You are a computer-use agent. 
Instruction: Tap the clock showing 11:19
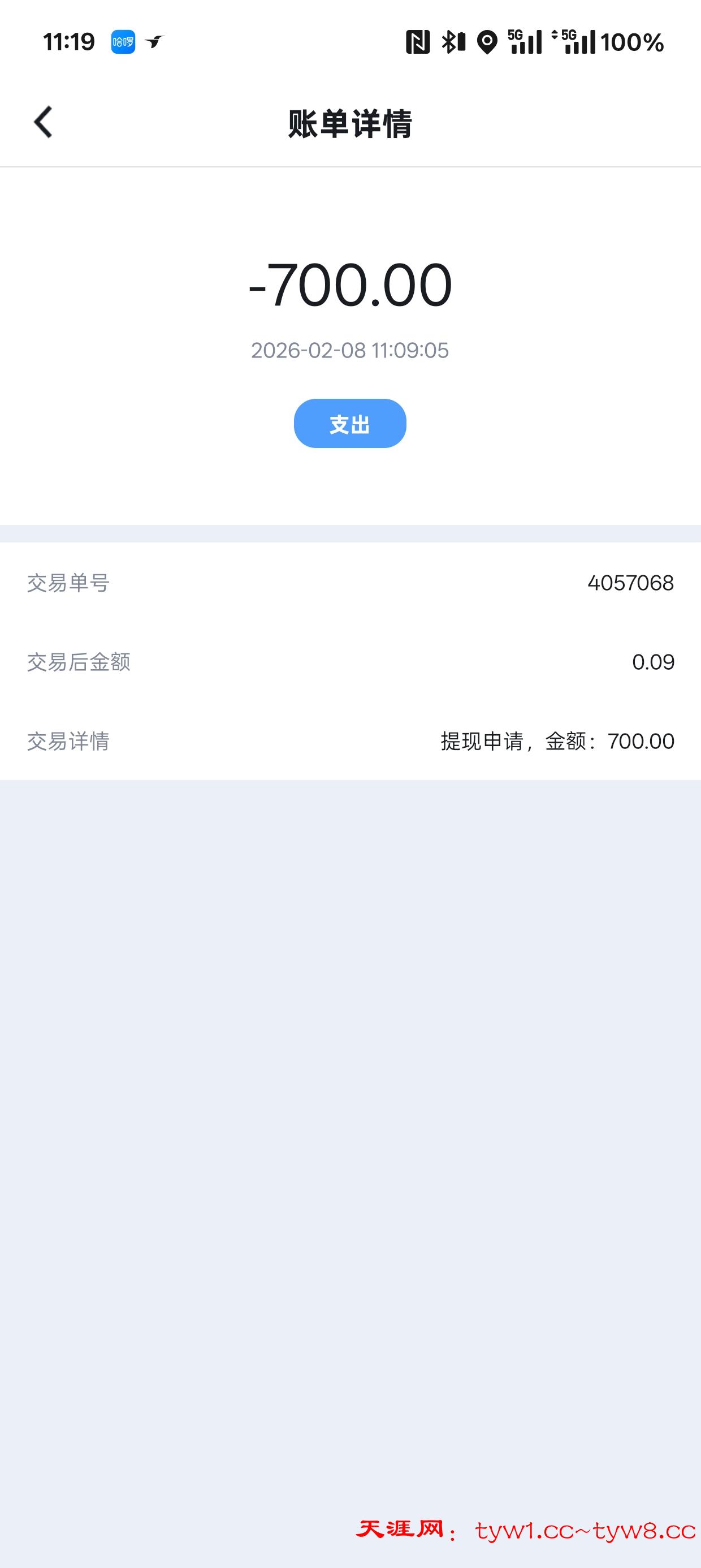pyautogui.click(x=69, y=41)
